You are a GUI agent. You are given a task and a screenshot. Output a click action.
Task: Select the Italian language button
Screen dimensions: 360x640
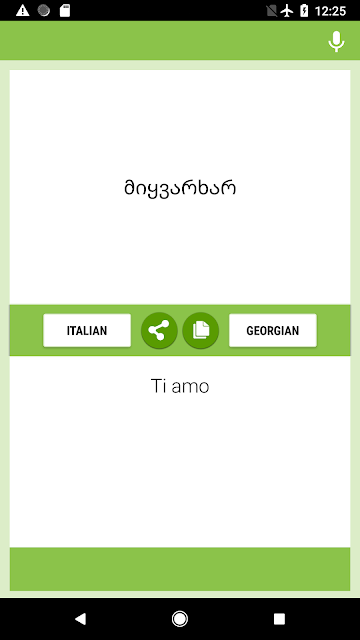click(87, 330)
